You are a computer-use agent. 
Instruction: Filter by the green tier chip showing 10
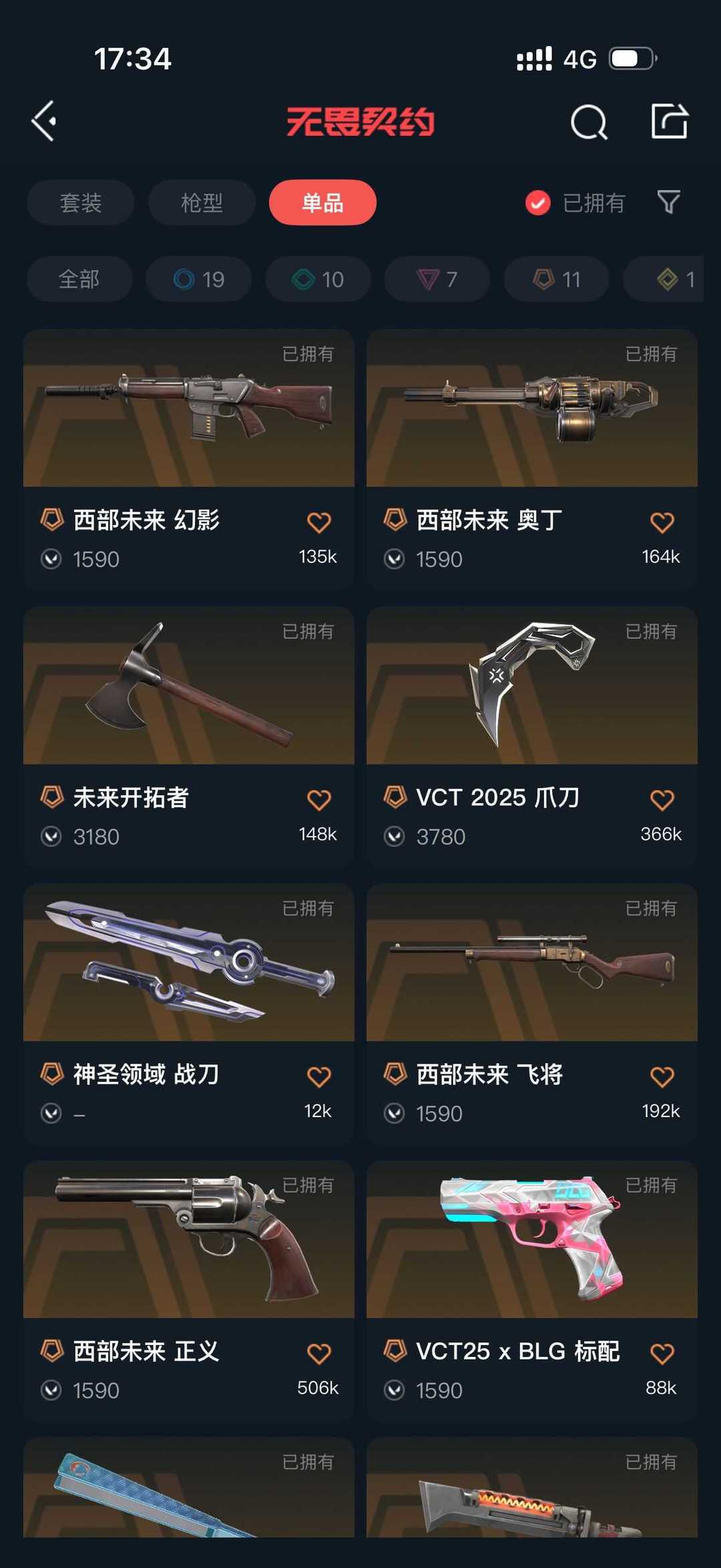pyautogui.click(x=318, y=279)
